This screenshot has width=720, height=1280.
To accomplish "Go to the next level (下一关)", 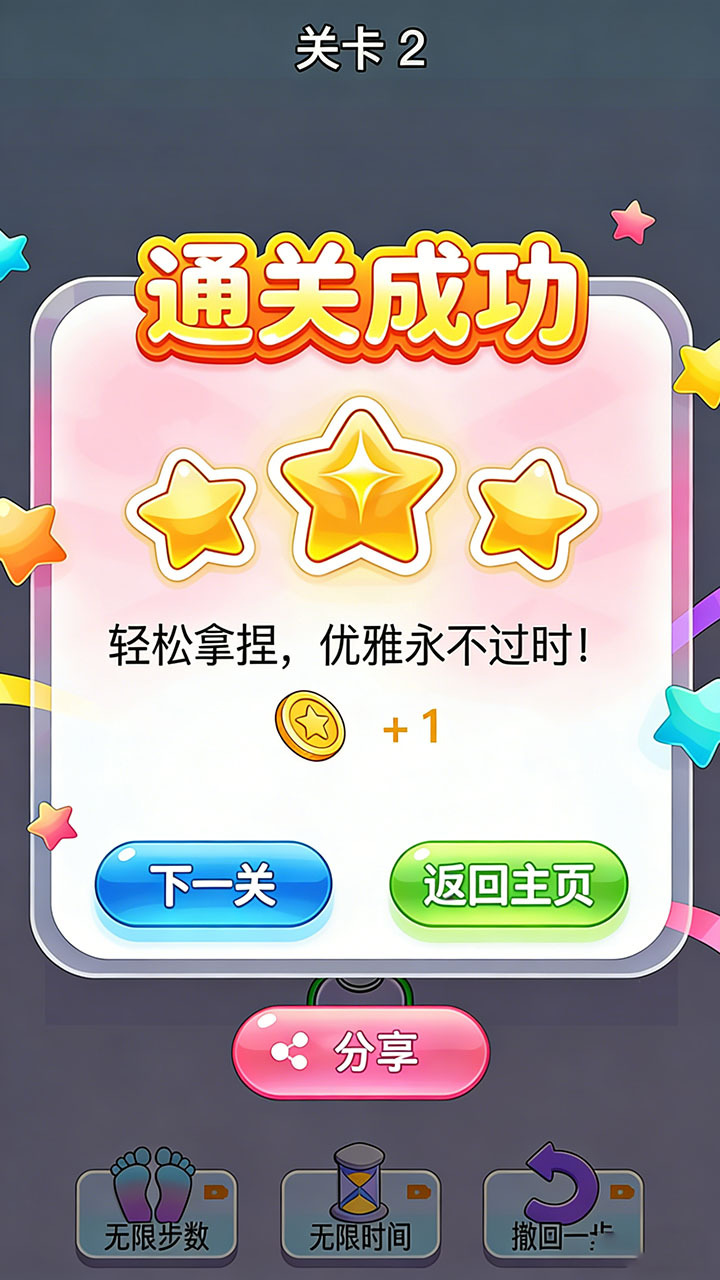I will tap(212, 886).
